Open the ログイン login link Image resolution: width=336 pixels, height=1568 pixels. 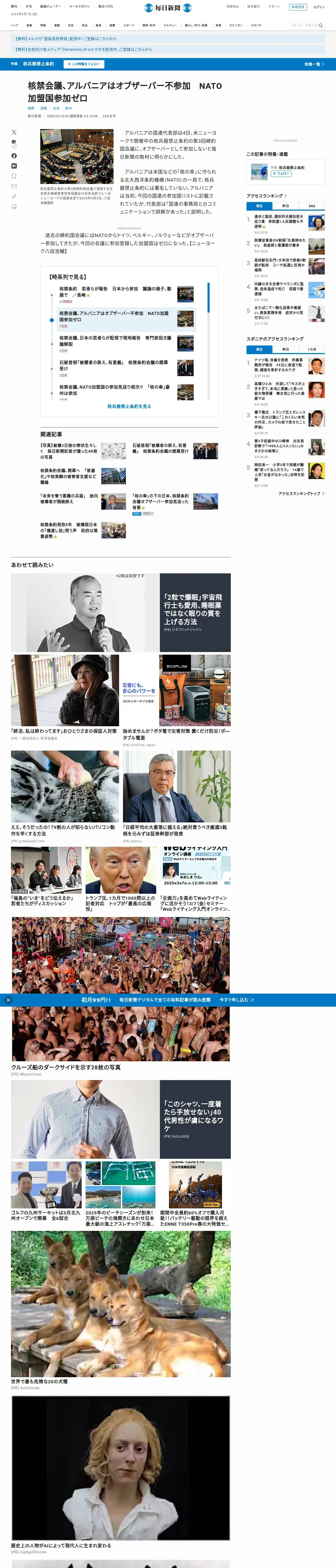pyautogui.click(x=319, y=7)
